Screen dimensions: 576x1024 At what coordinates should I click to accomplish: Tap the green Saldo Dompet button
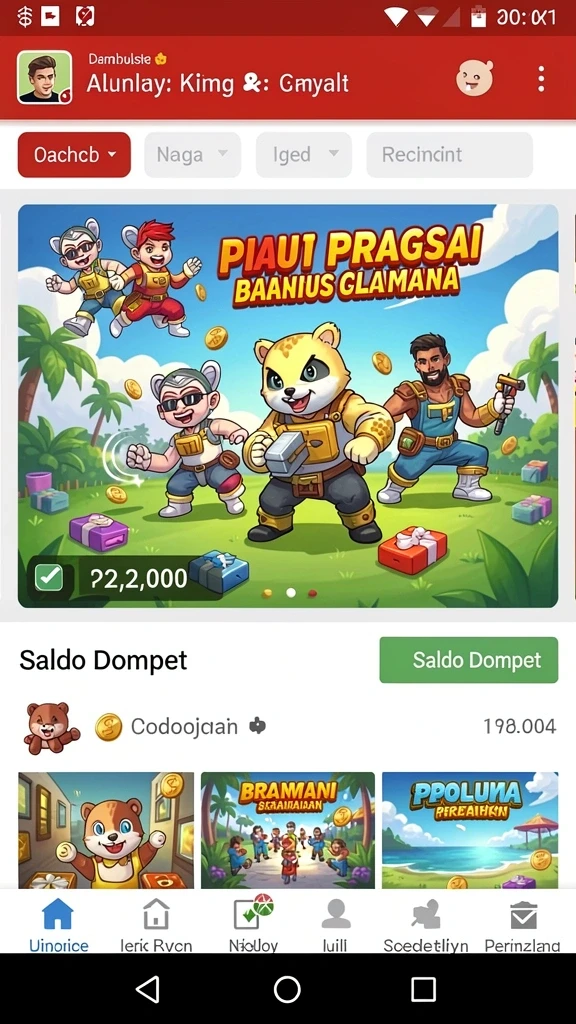(469, 660)
